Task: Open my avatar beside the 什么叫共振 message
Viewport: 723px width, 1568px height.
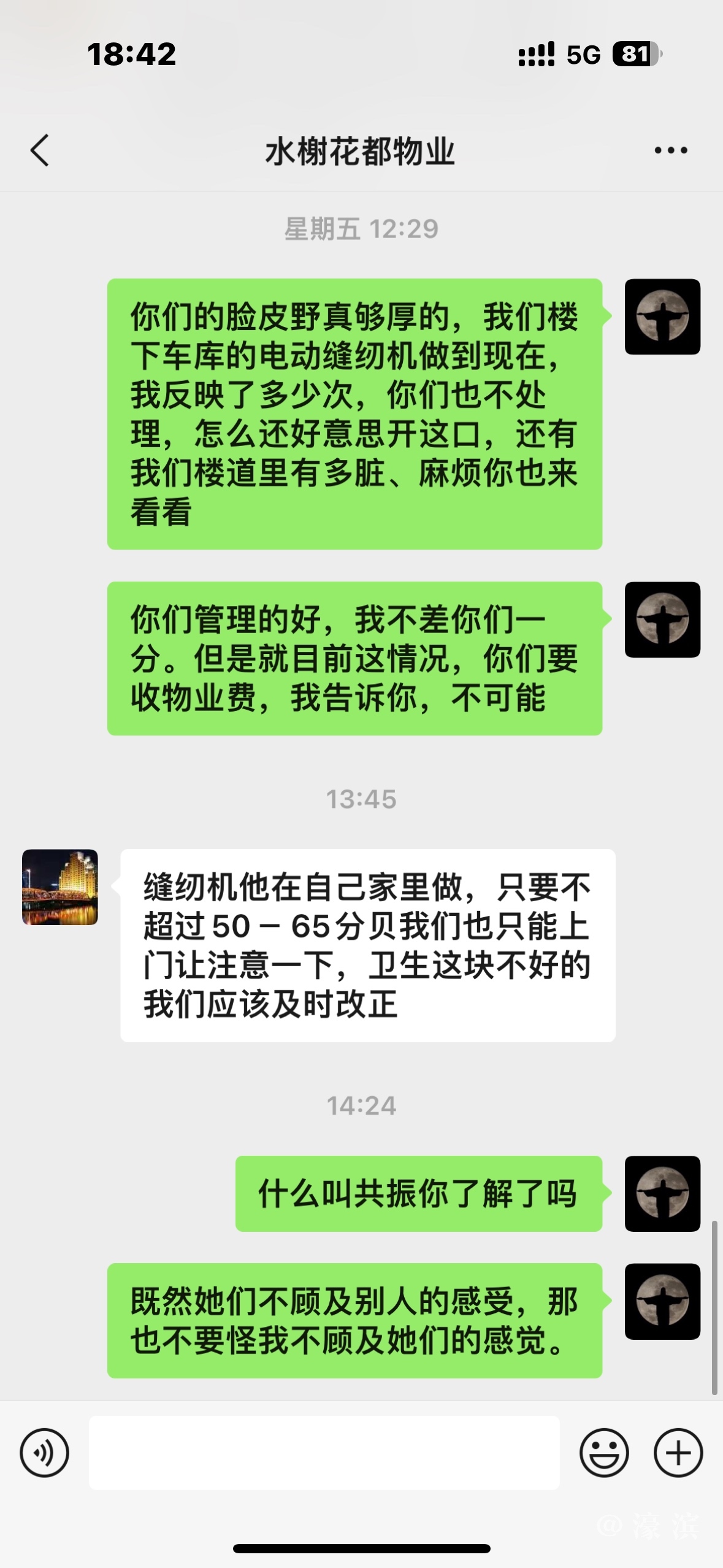Action: pyautogui.click(x=662, y=1194)
